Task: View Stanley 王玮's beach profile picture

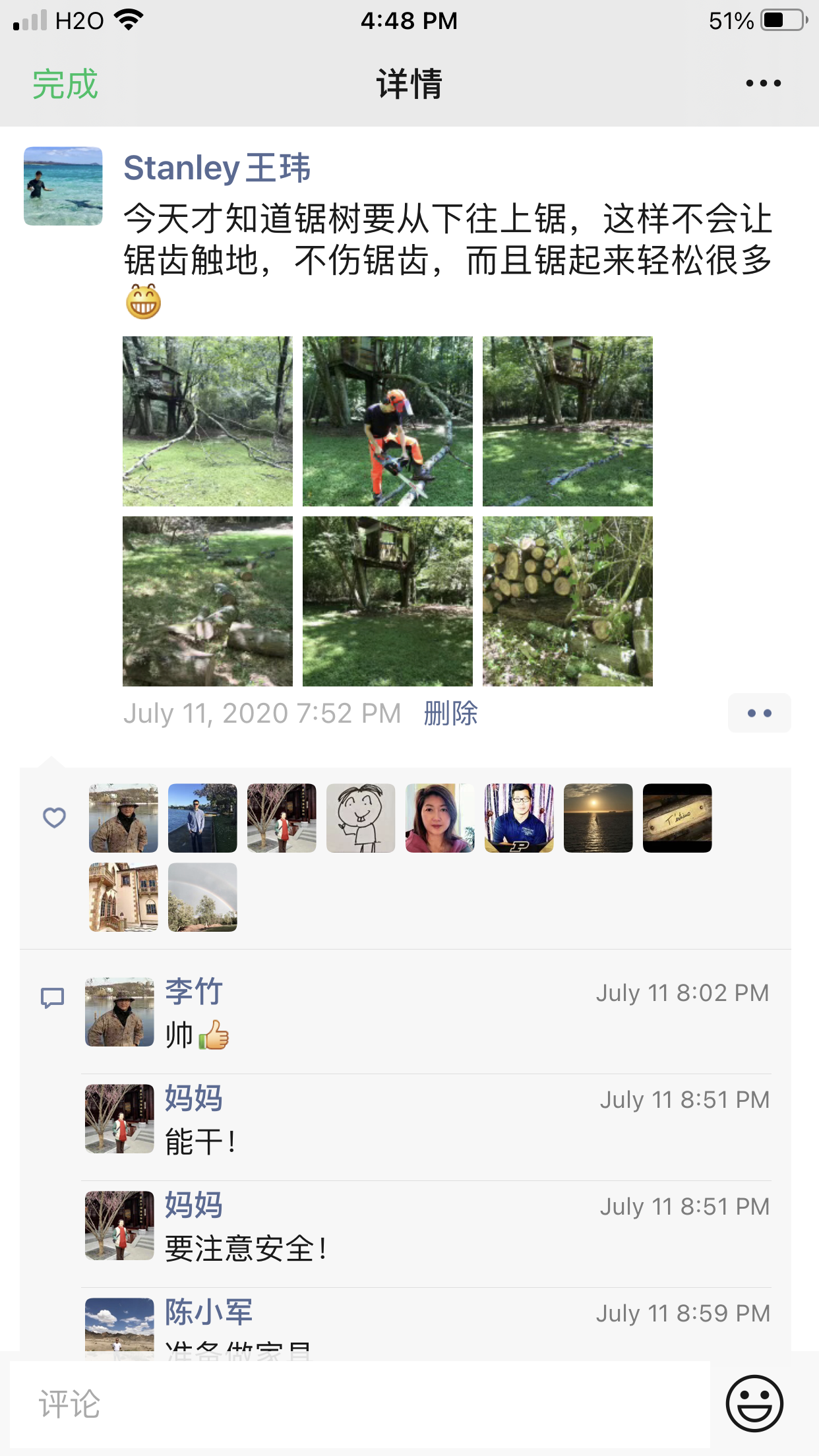Action: click(63, 186)
